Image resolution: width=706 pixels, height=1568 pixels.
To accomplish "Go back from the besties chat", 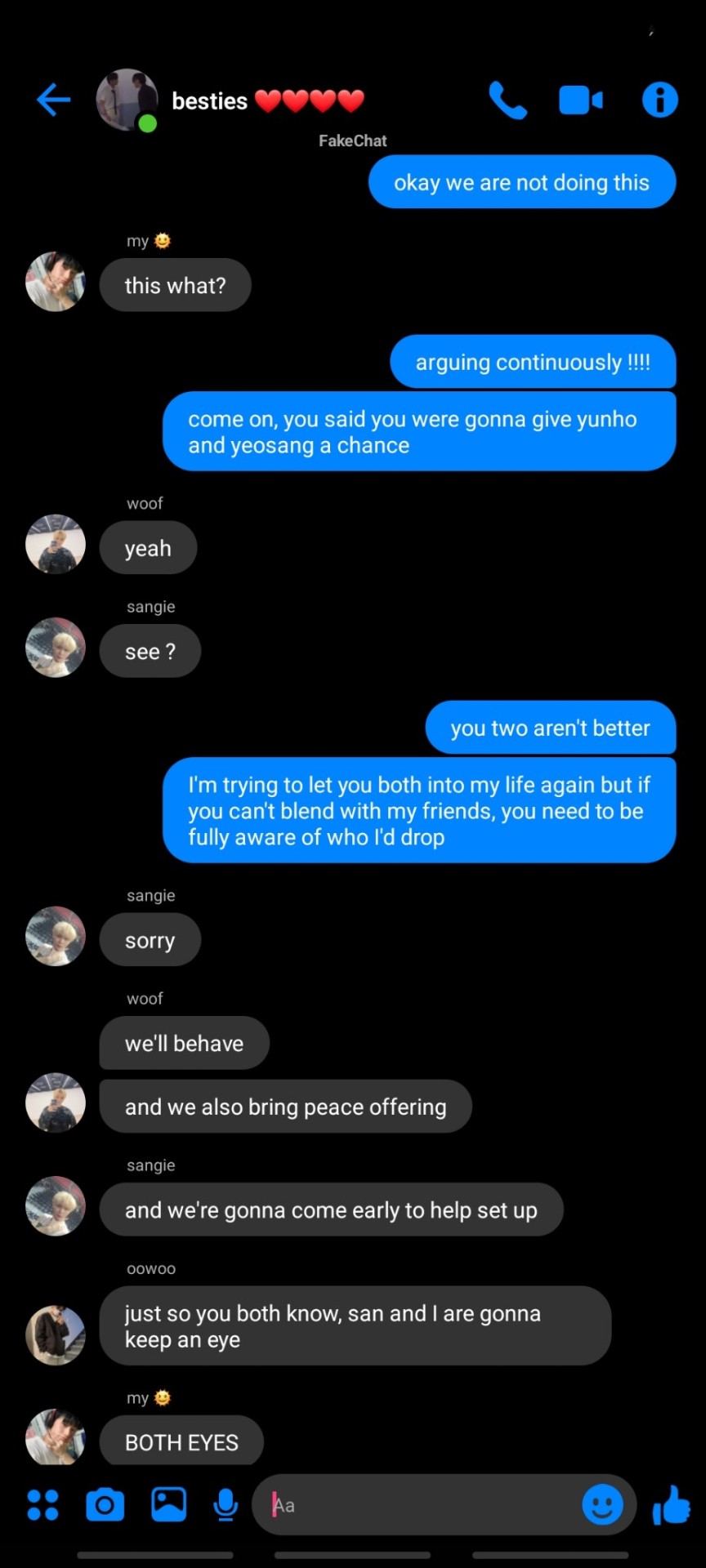I will (54, 100).
